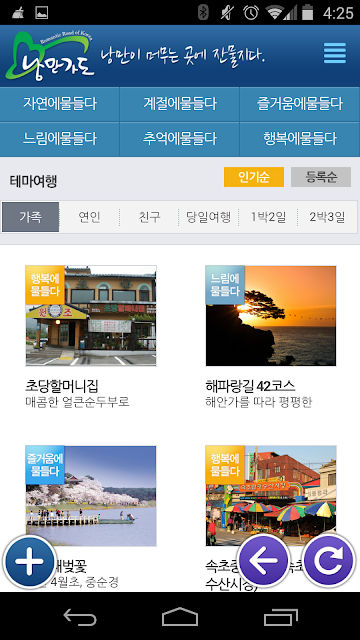Open the 초당할머니집 card
The image size is (360, 640).
(91, 337)
